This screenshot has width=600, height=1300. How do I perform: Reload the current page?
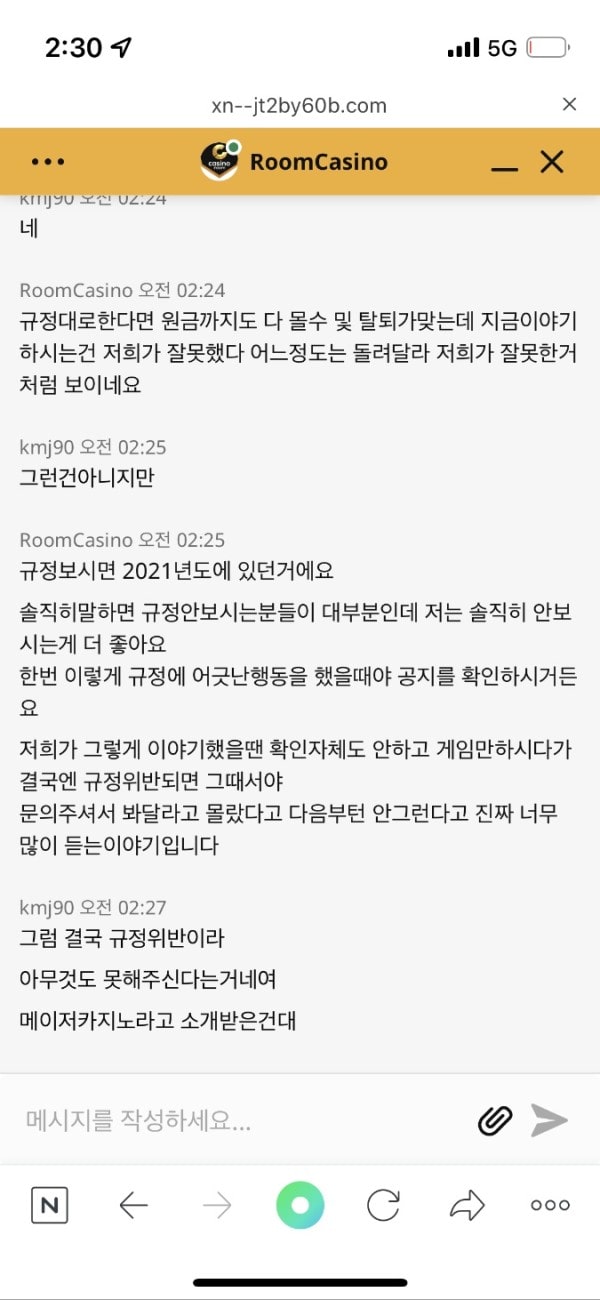pyautogui.click(x=383, y=1205)
